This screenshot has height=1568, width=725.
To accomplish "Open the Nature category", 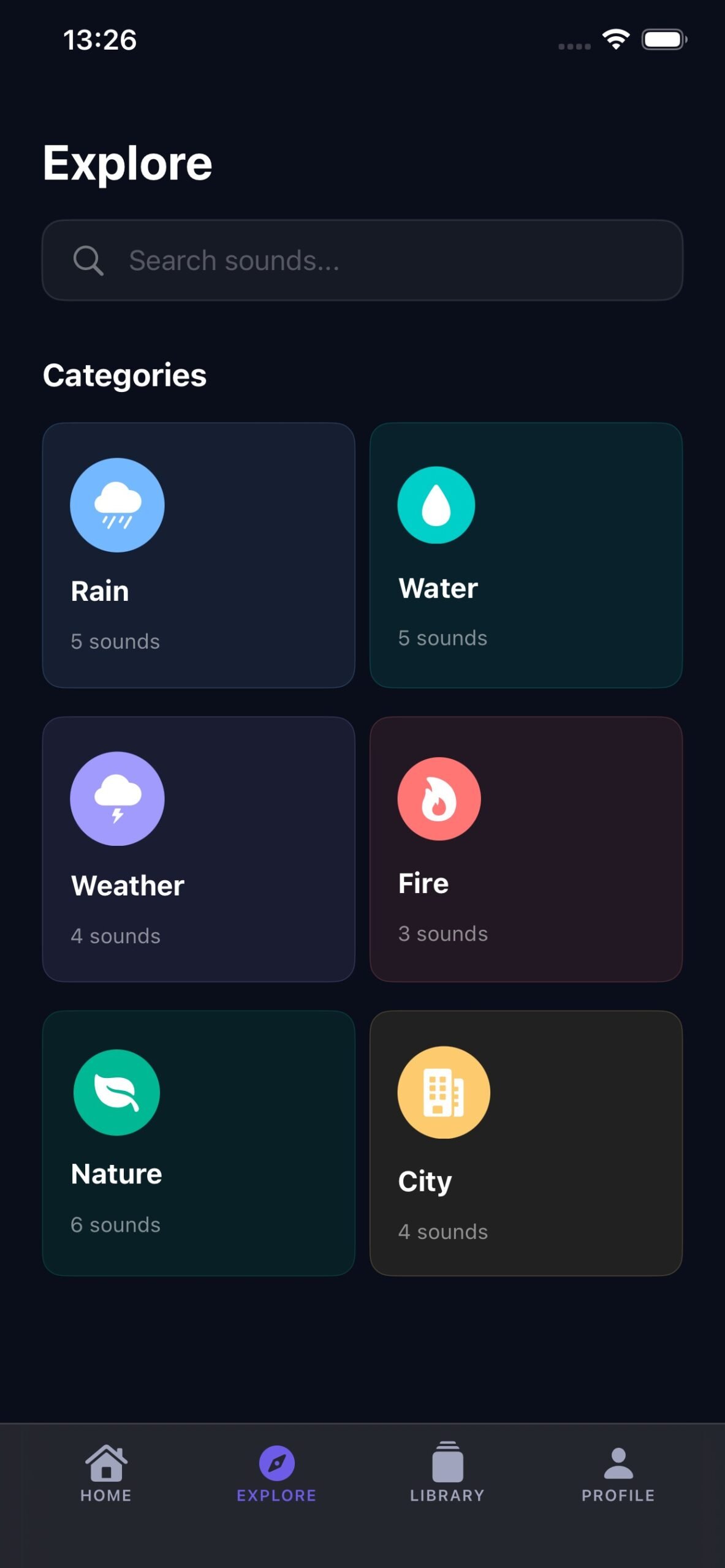I will point(198,1143).
